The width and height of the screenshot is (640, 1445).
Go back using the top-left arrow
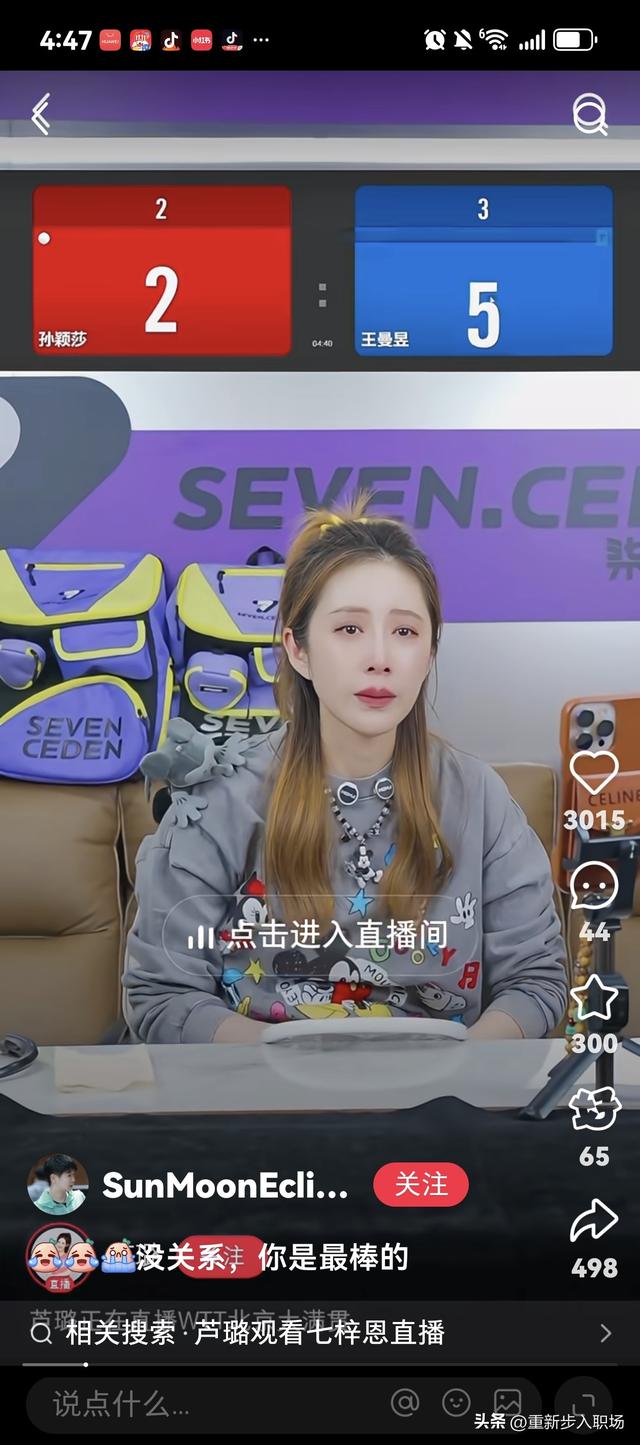coord(40,115)
